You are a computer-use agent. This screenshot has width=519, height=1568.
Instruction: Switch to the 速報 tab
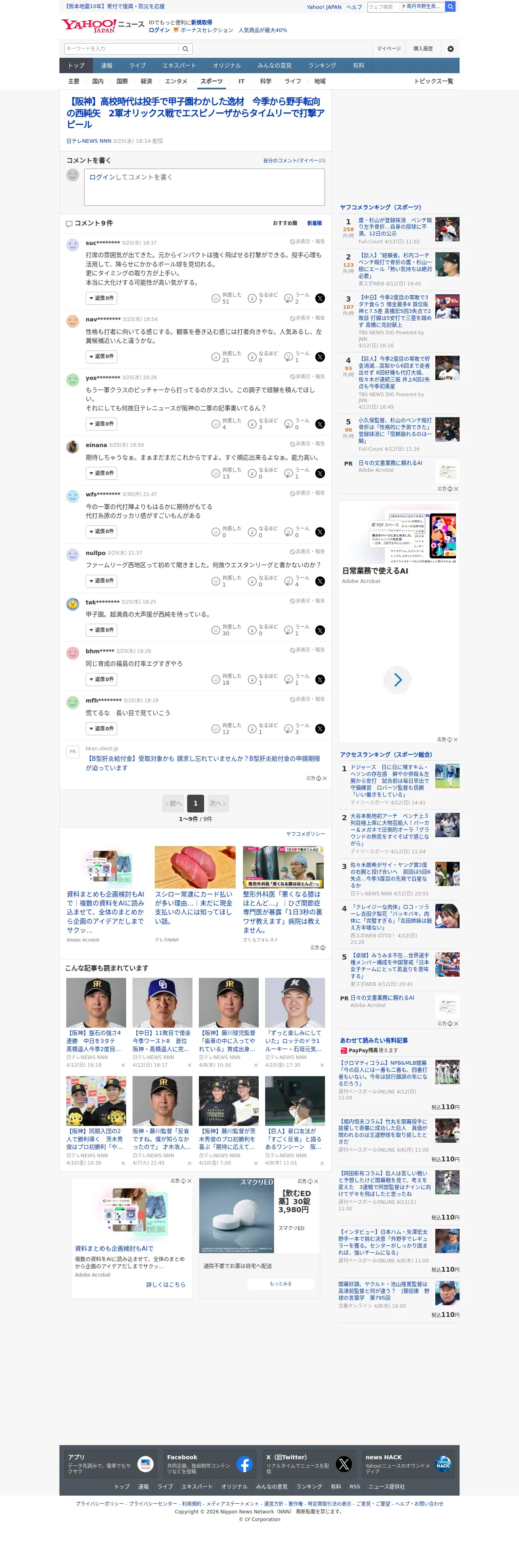coord(106,66)
